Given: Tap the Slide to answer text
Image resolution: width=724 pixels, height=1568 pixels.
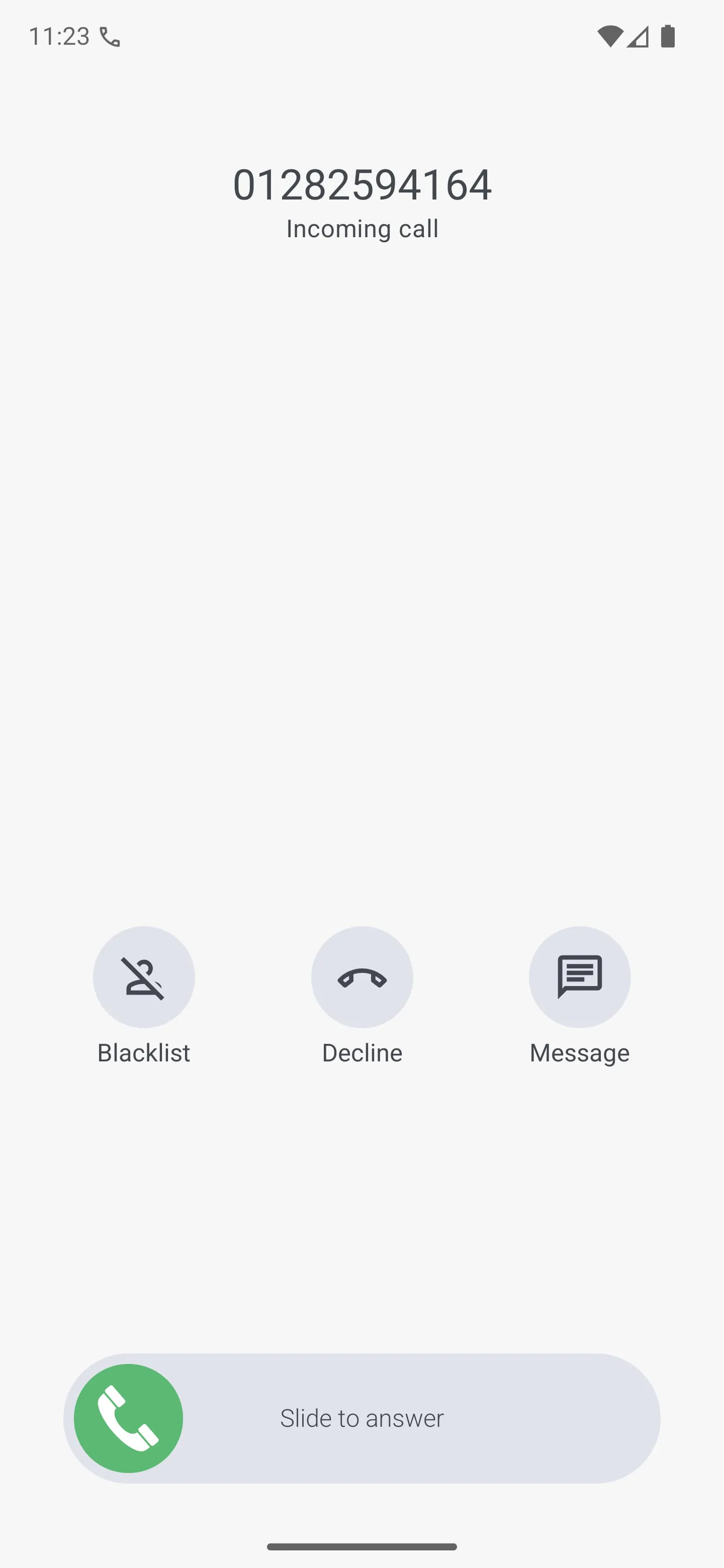Looking at the screenshot, I should coord(361,1419).
